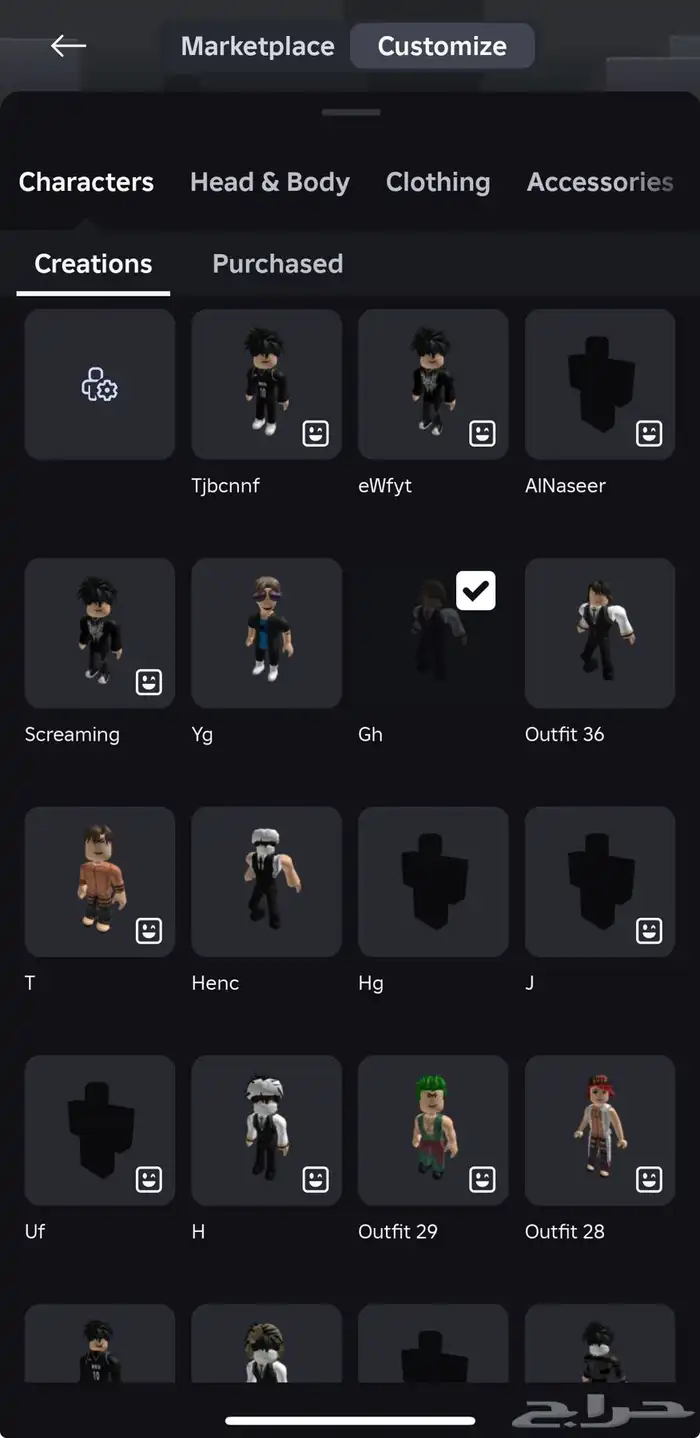The image size is (700, 1438).
Task: Select the Henc outfit
Action: (x=266, y=882)
